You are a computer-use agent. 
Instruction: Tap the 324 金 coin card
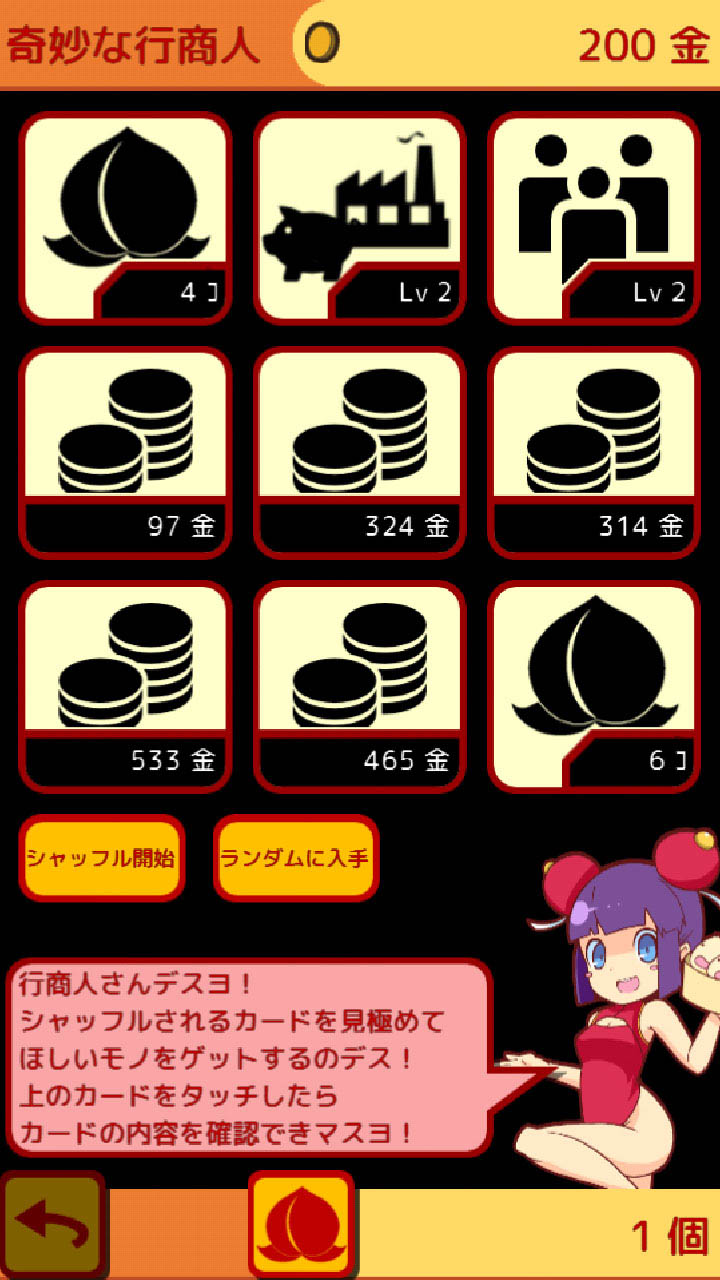pyautogui.click(x=360, y=452)
